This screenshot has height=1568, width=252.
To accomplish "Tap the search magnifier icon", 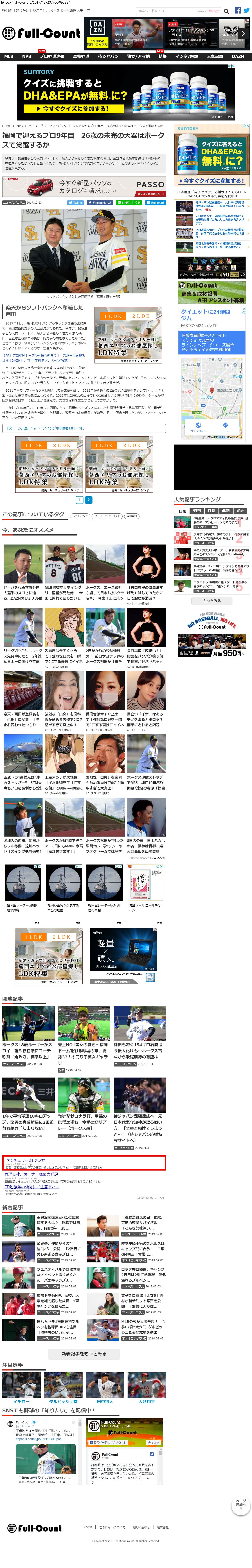I will pos(226,11).
